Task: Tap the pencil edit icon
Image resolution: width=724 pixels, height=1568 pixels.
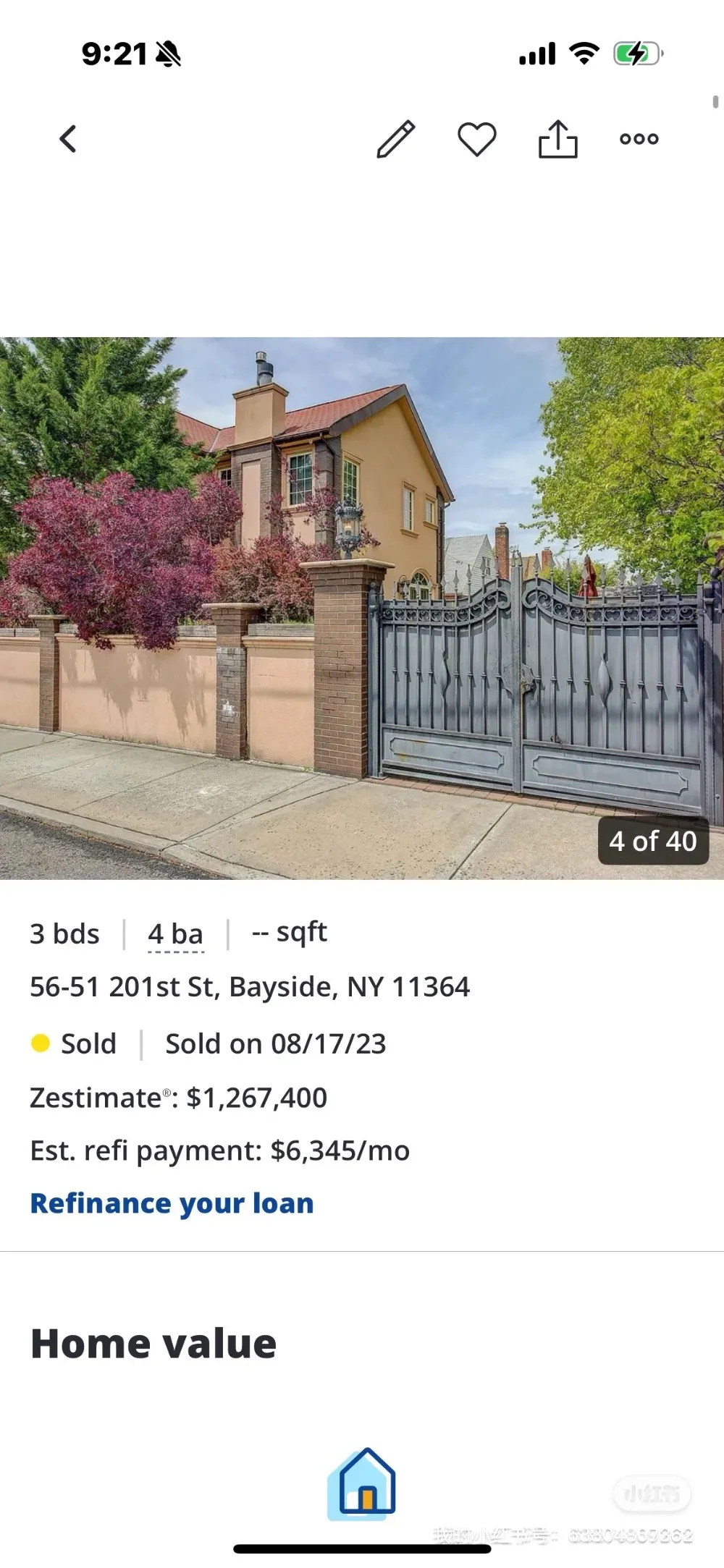Action: click(396, 139)
